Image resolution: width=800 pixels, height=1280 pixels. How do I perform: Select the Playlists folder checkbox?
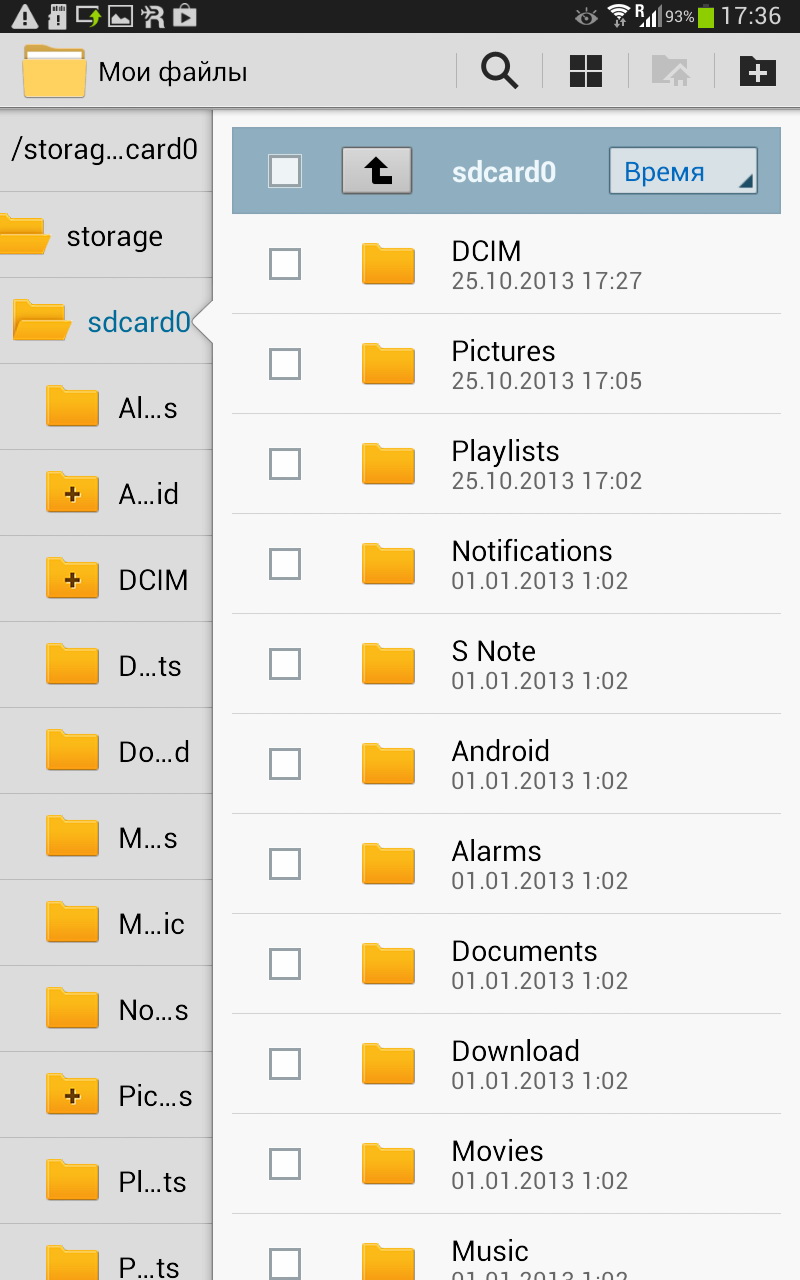tap(285, 464)
